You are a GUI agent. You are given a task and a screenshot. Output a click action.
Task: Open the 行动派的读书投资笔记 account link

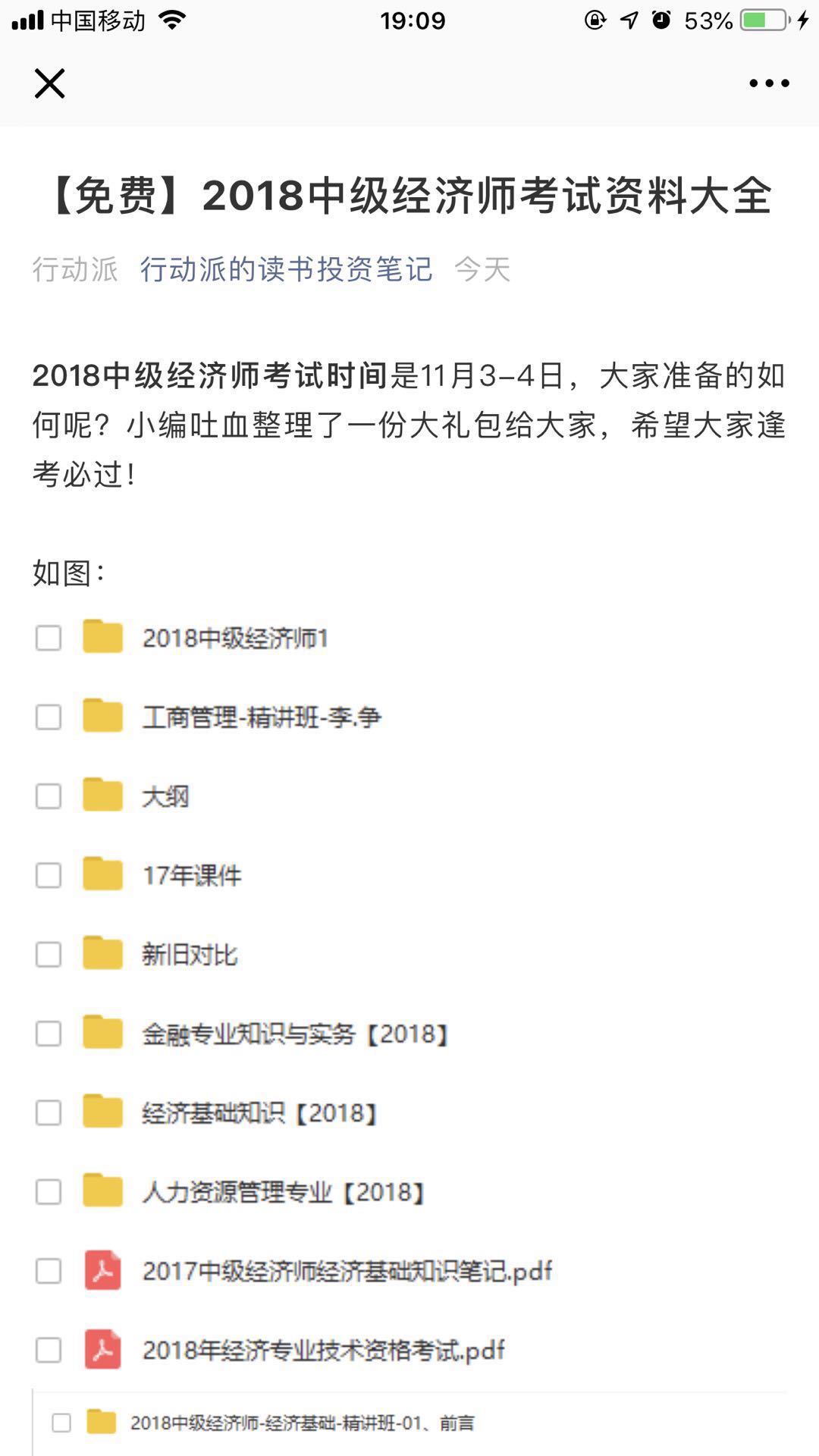point(286,269)
